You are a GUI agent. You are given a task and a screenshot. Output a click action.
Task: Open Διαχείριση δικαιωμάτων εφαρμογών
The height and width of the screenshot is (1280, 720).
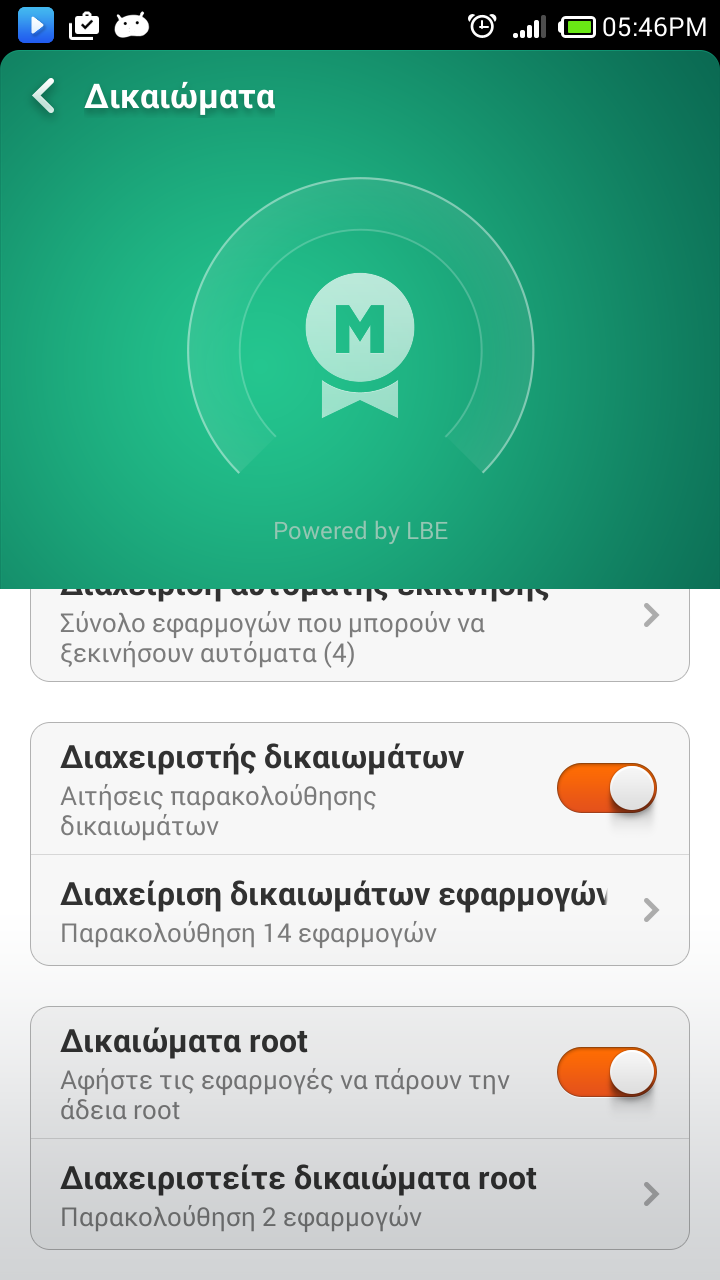(x=360, y=910)
